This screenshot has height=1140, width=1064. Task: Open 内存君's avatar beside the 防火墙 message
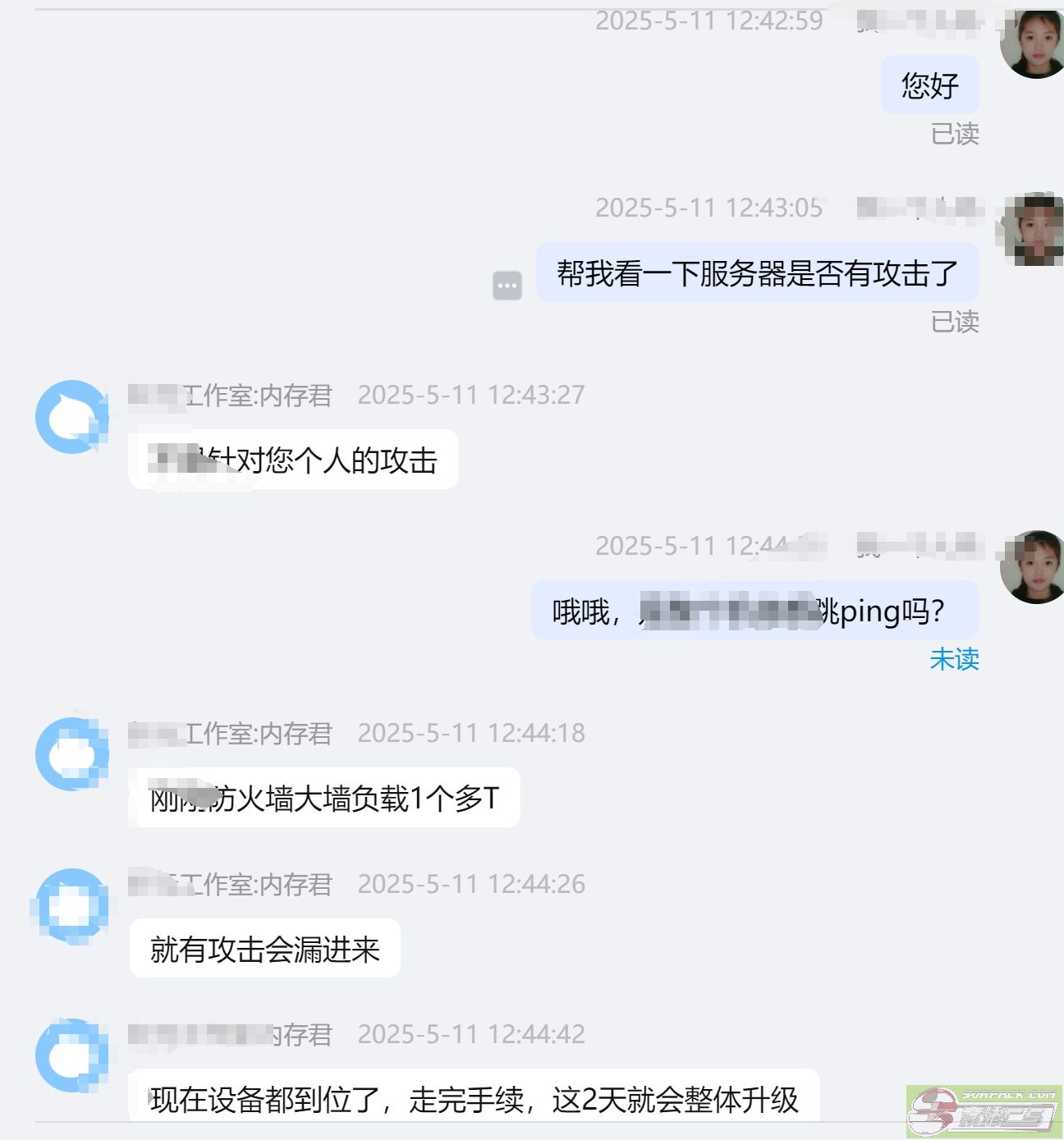[x=72, y=755]
